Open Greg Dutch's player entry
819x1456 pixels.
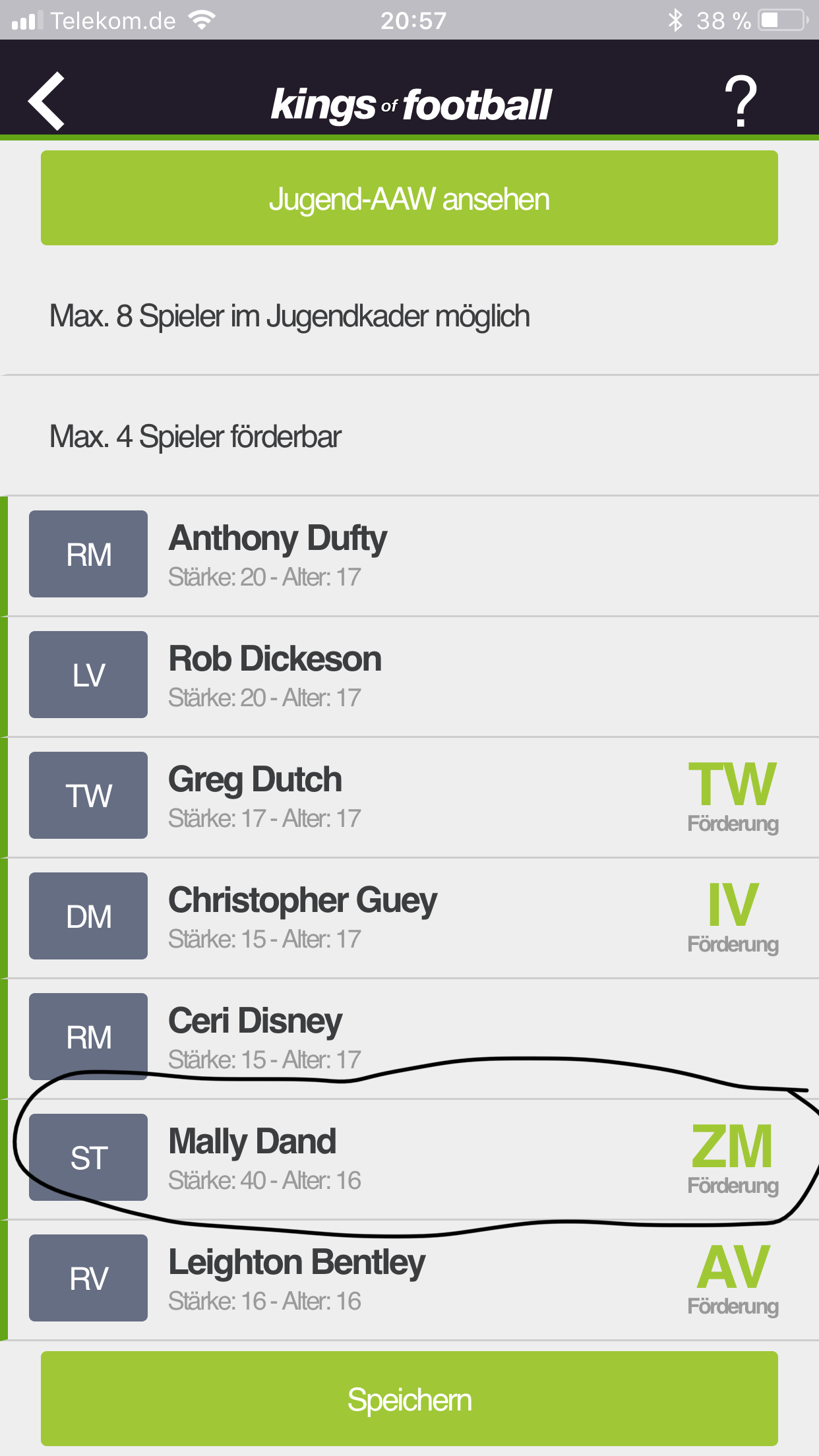click(409, 797)
